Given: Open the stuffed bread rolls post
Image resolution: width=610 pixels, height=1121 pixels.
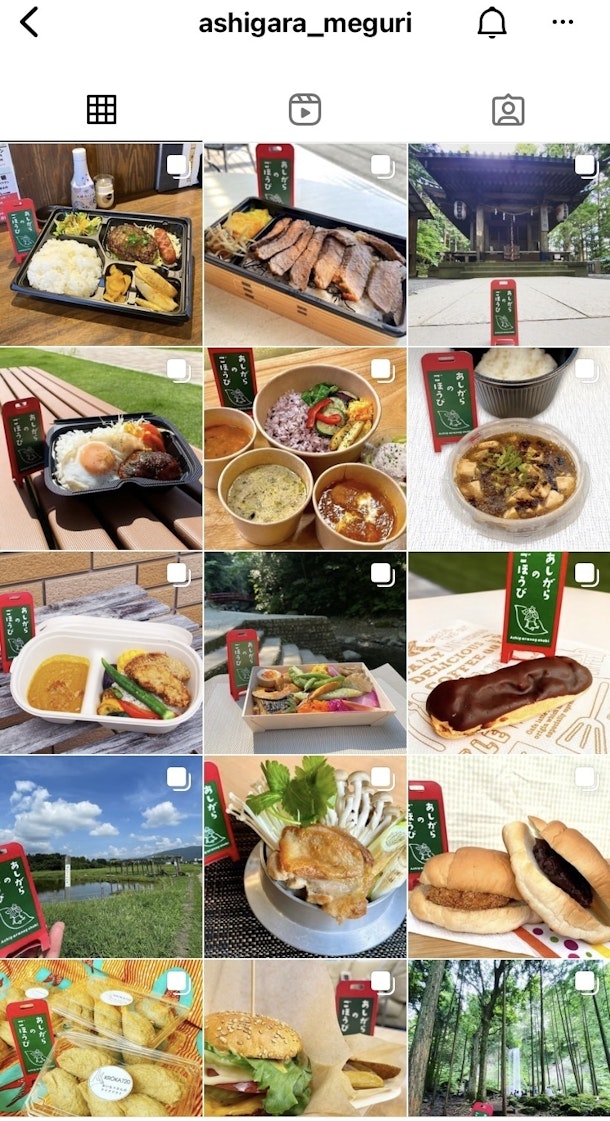Looking at the screenshot, I should pos(509,857).
